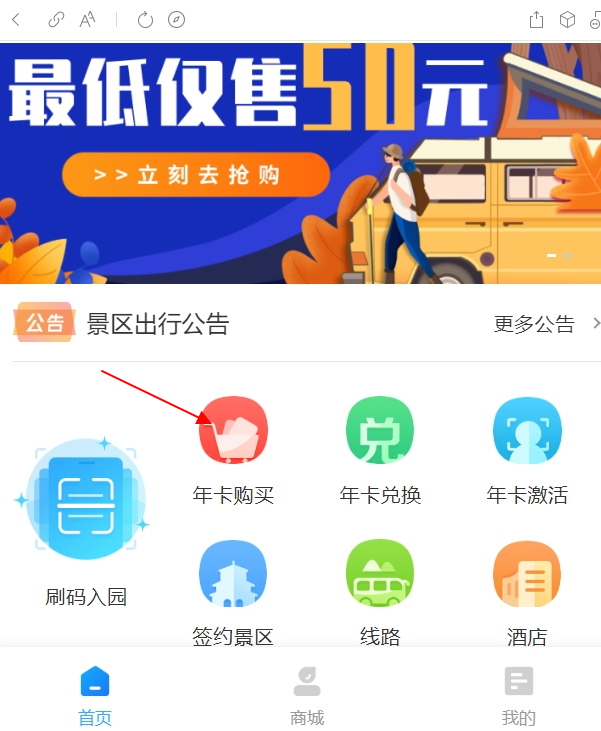The height and width of the screenshot is (731, 601).
Task: Open the font size setting
Action: pos(88,19)
